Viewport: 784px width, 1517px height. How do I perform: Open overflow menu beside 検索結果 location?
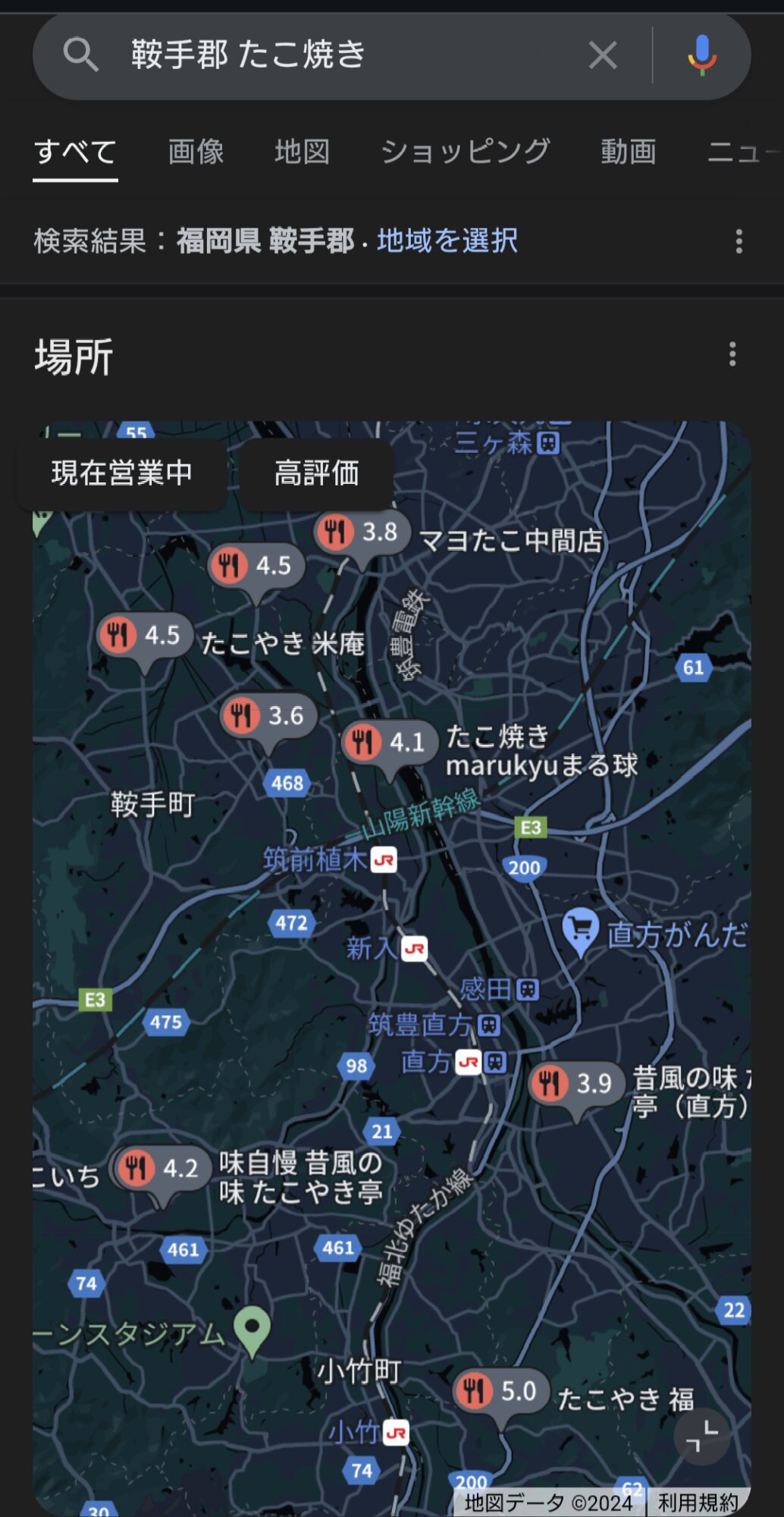click(739, 241)
